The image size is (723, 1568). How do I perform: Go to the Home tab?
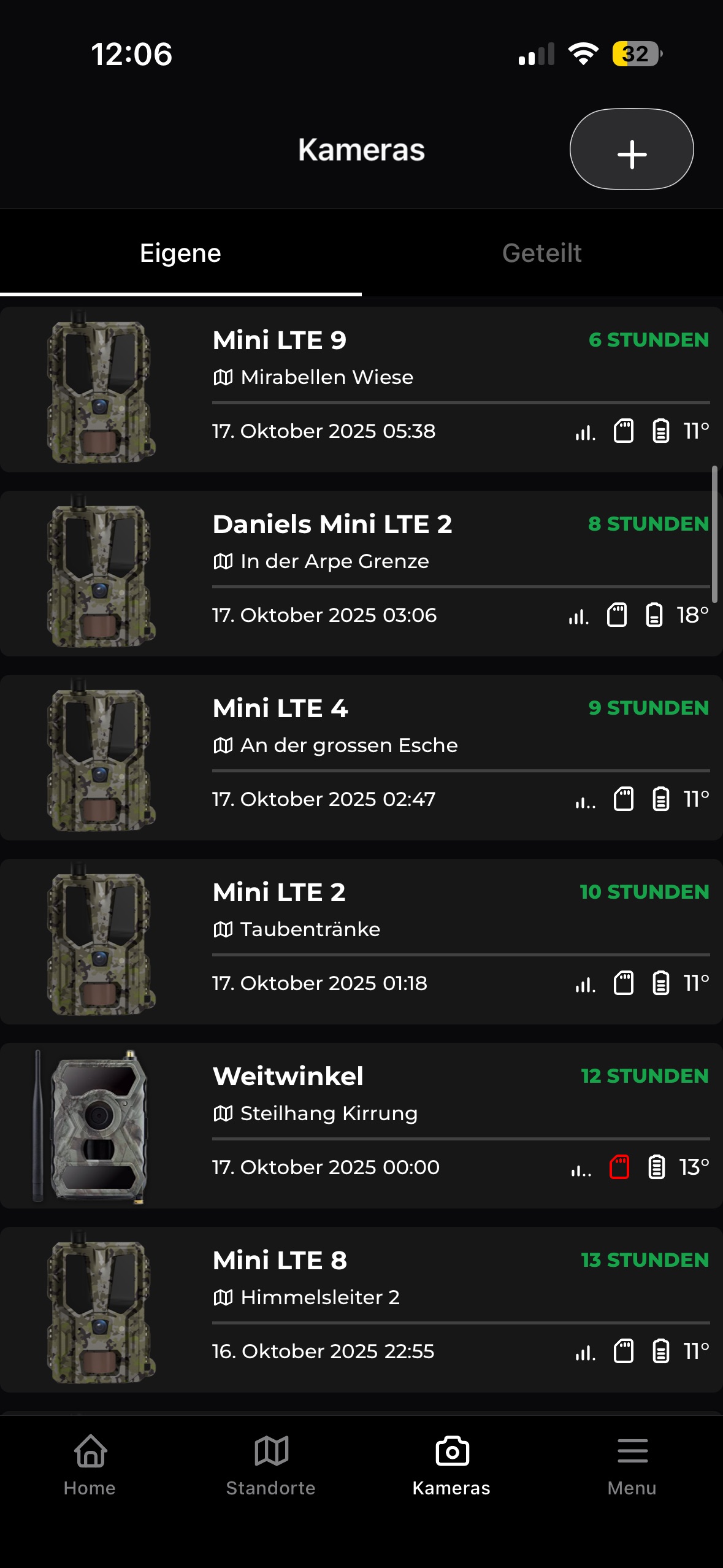pyautogui.click(x=90, y=1465)
